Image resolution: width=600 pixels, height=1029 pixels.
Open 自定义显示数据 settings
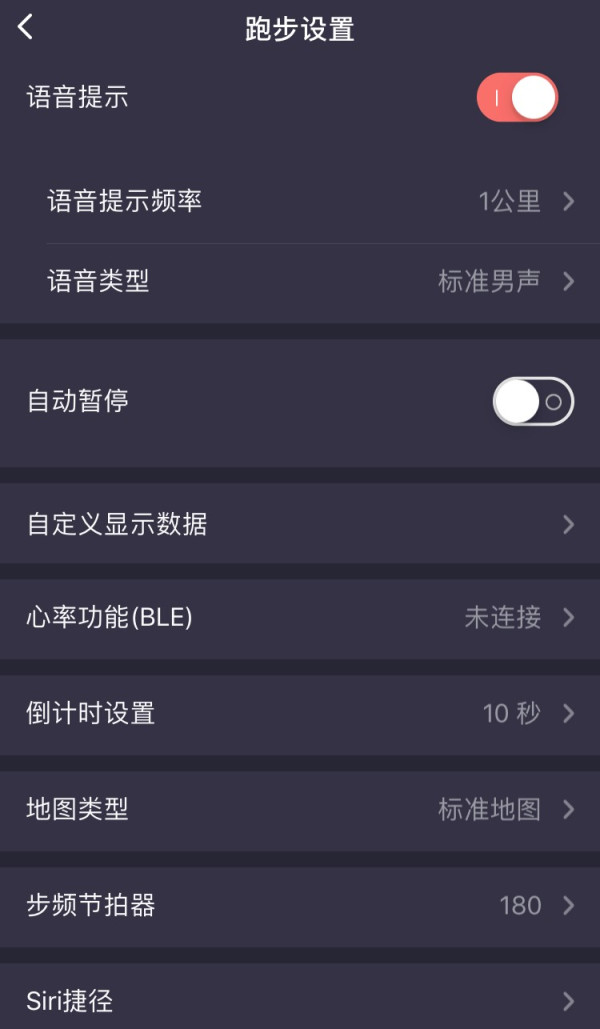300,524
